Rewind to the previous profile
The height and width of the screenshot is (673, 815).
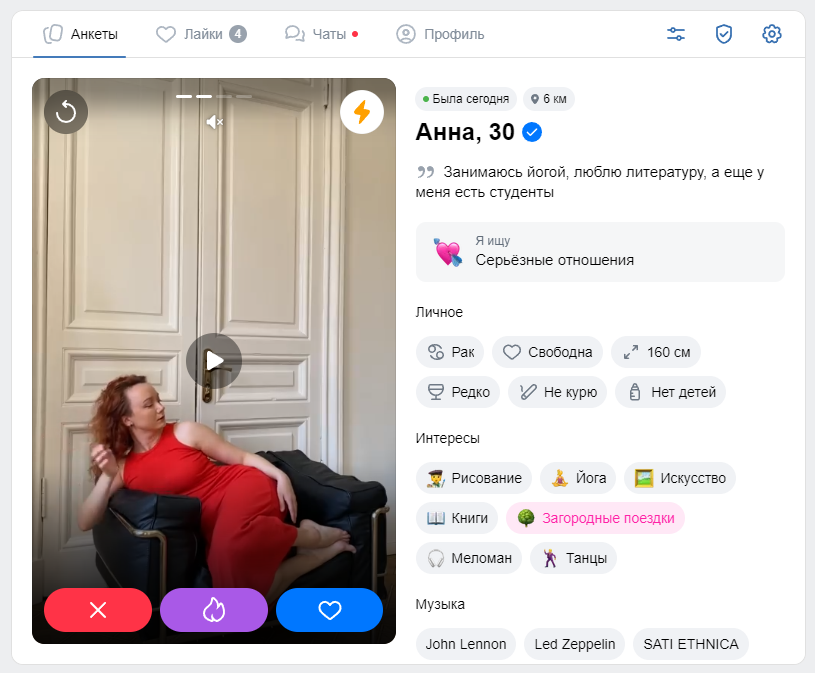[66, 112]
